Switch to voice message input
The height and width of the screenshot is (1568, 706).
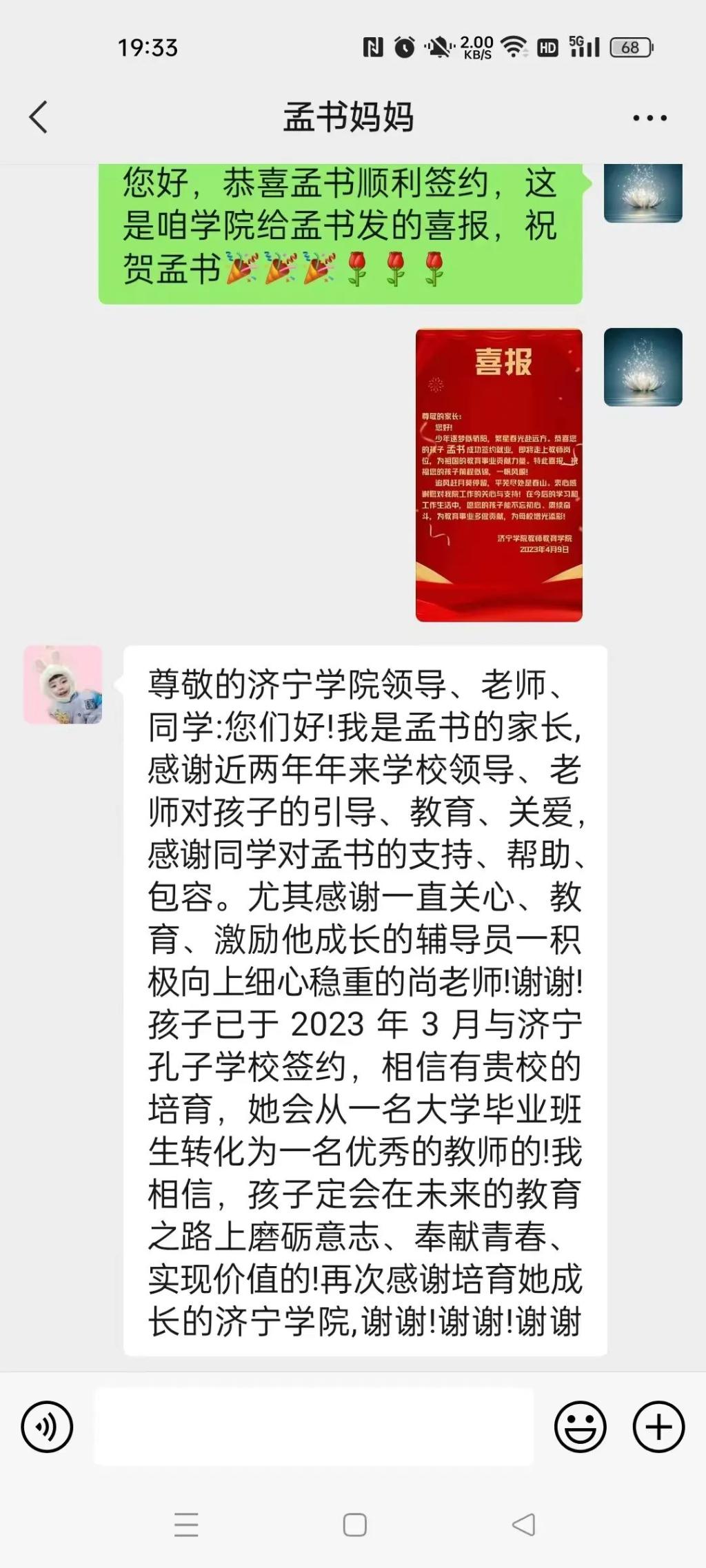click(x=47, y=1427)
